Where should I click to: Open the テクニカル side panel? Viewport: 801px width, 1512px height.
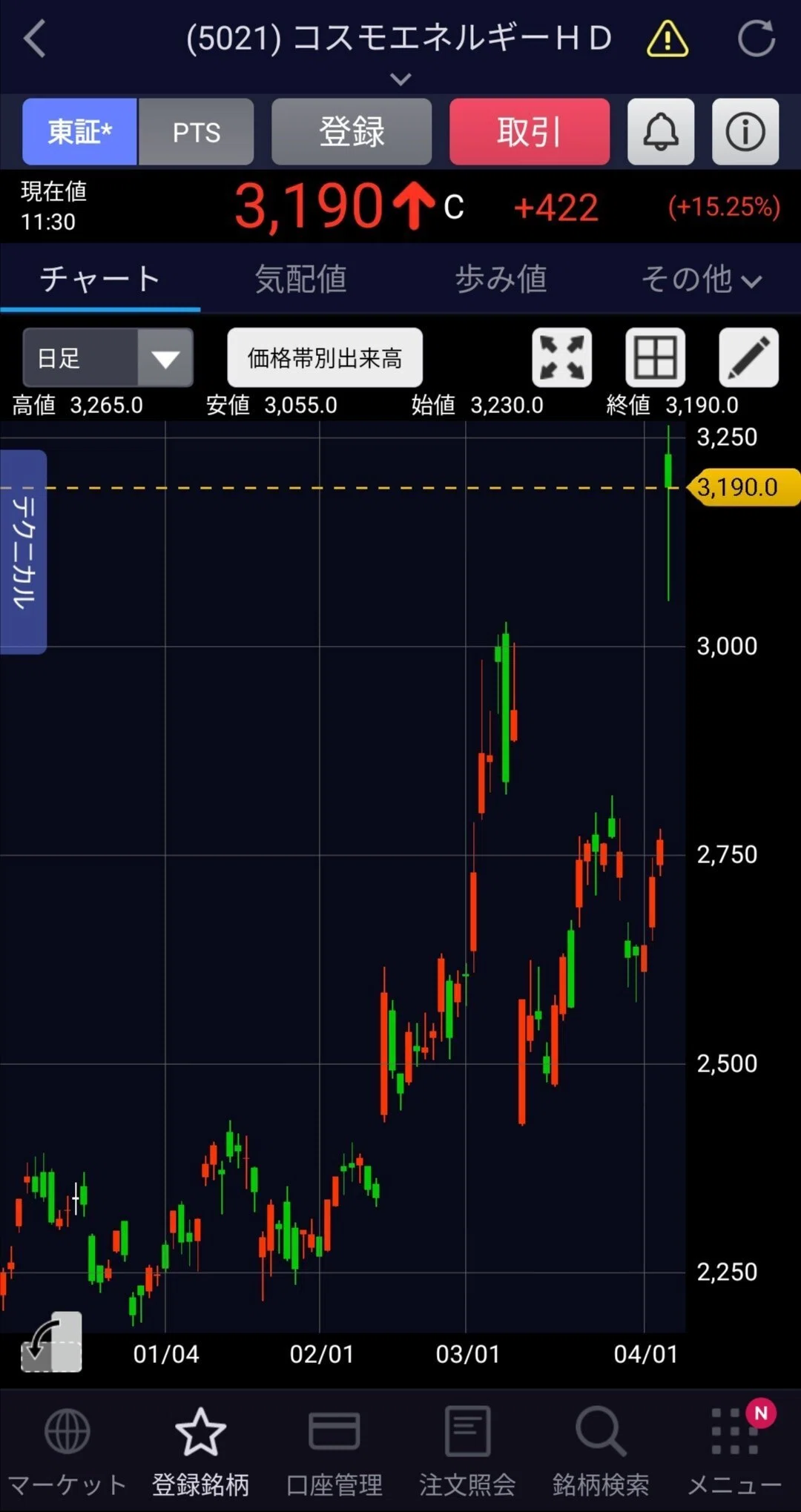pyautogui.click(x=24, y=552)
